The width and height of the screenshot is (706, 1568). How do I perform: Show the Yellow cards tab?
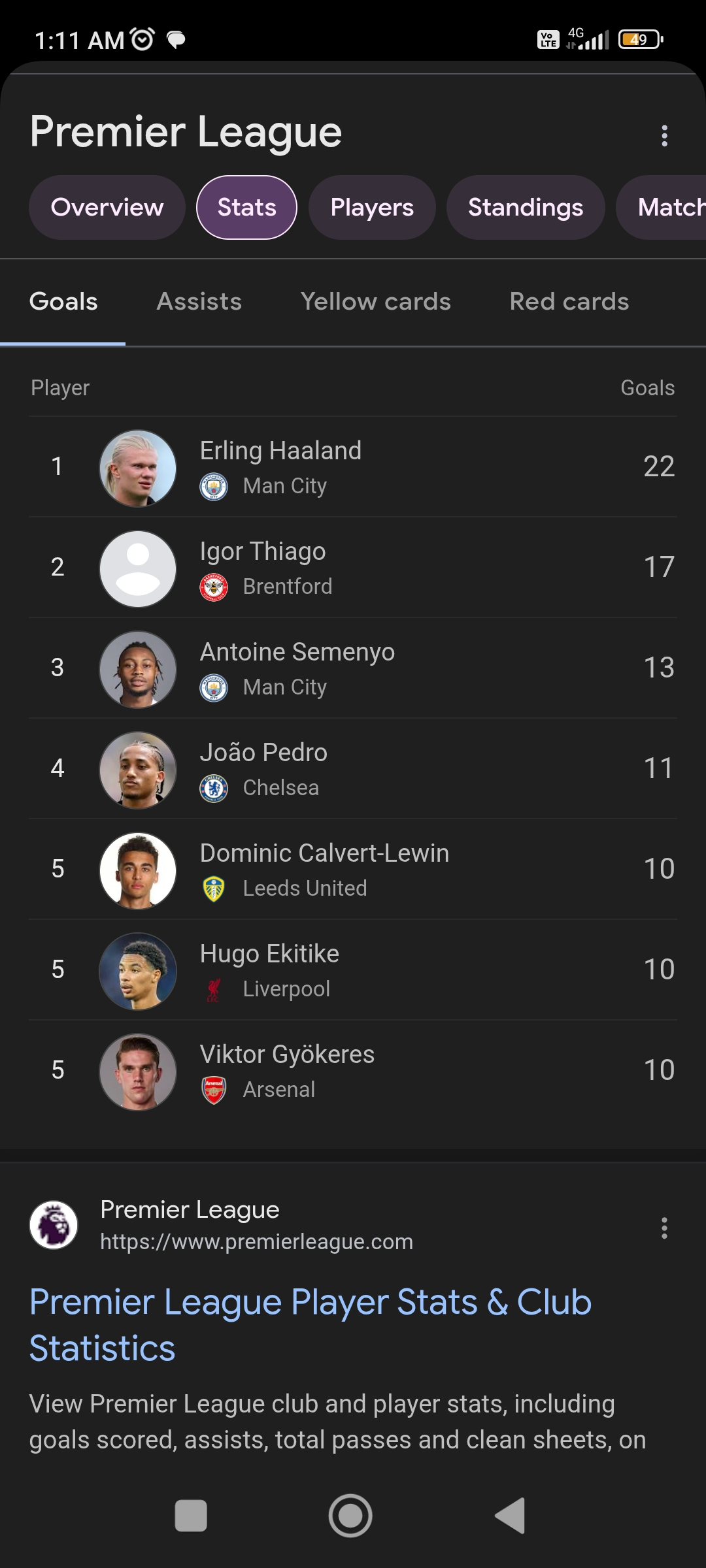click(376, 302)
